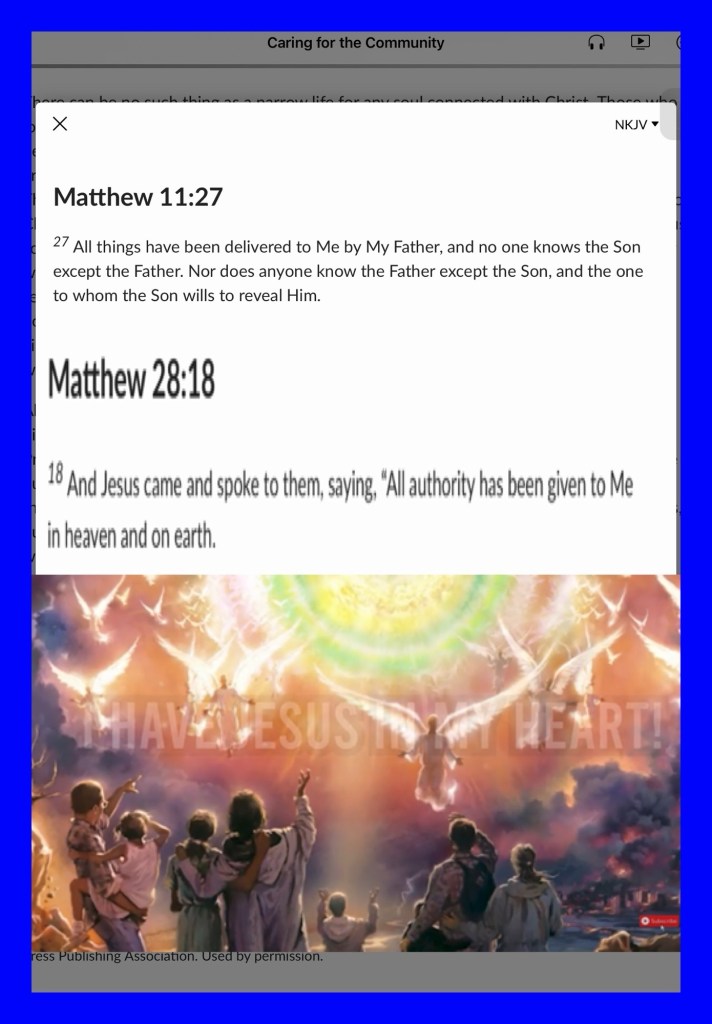Open the NKJV Bible version dropdown
Viewport: 712px width, 1024px height.
636,125
